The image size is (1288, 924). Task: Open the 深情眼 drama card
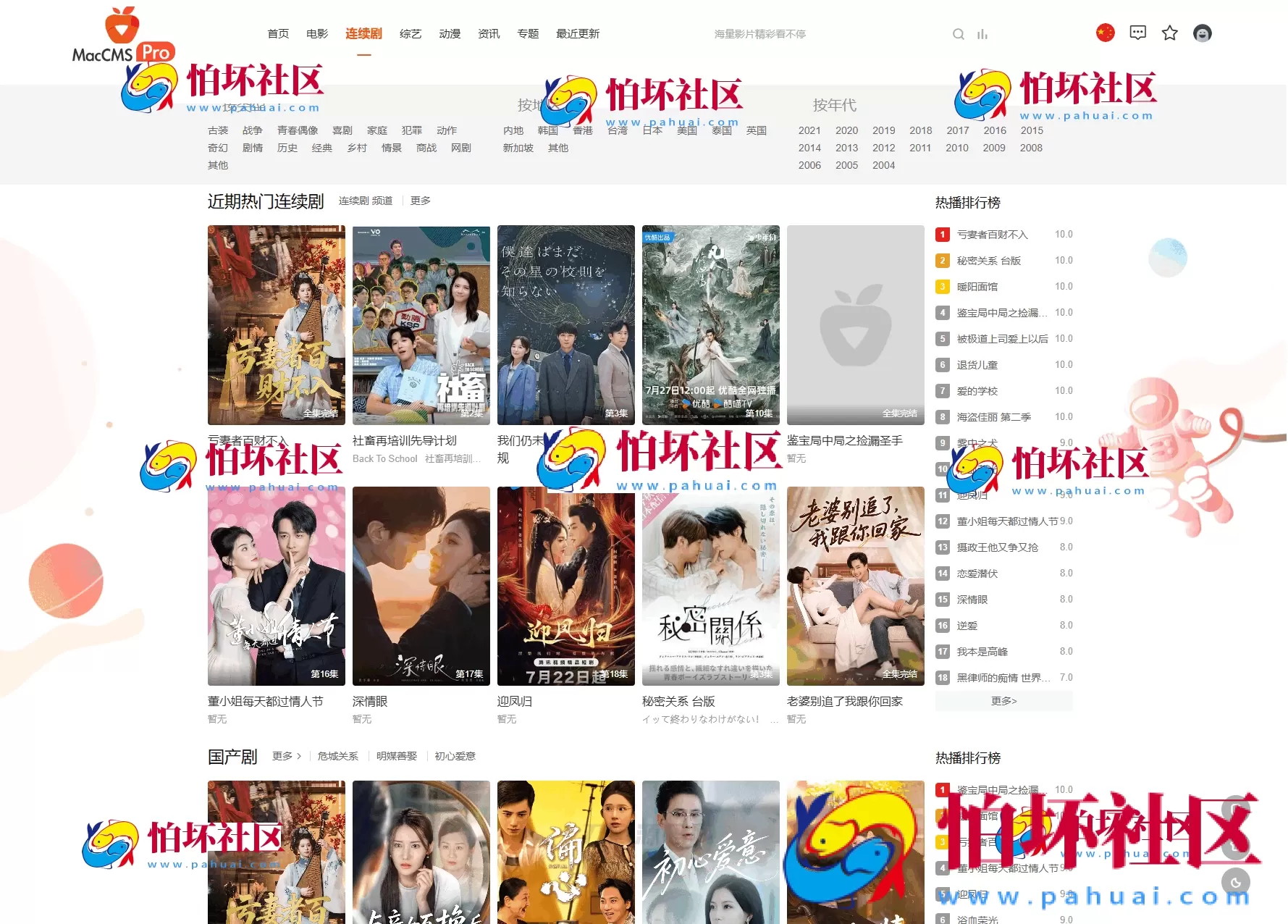click(421, 586)
